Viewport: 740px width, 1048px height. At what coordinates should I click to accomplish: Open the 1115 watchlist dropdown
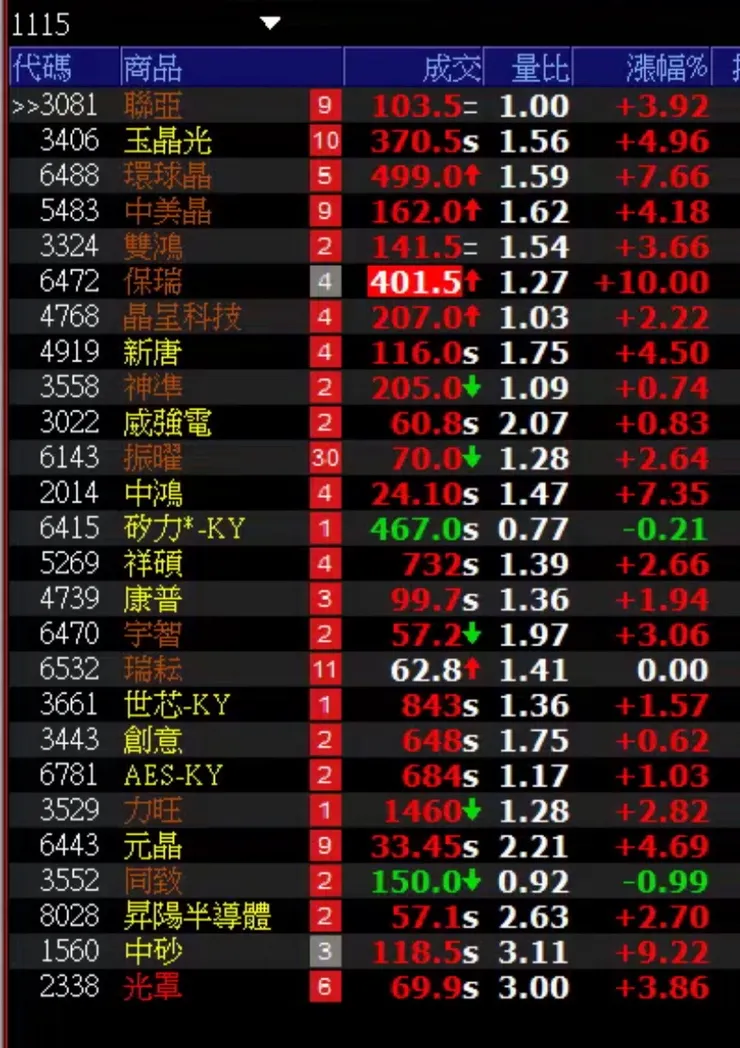(x=270, y=23)
